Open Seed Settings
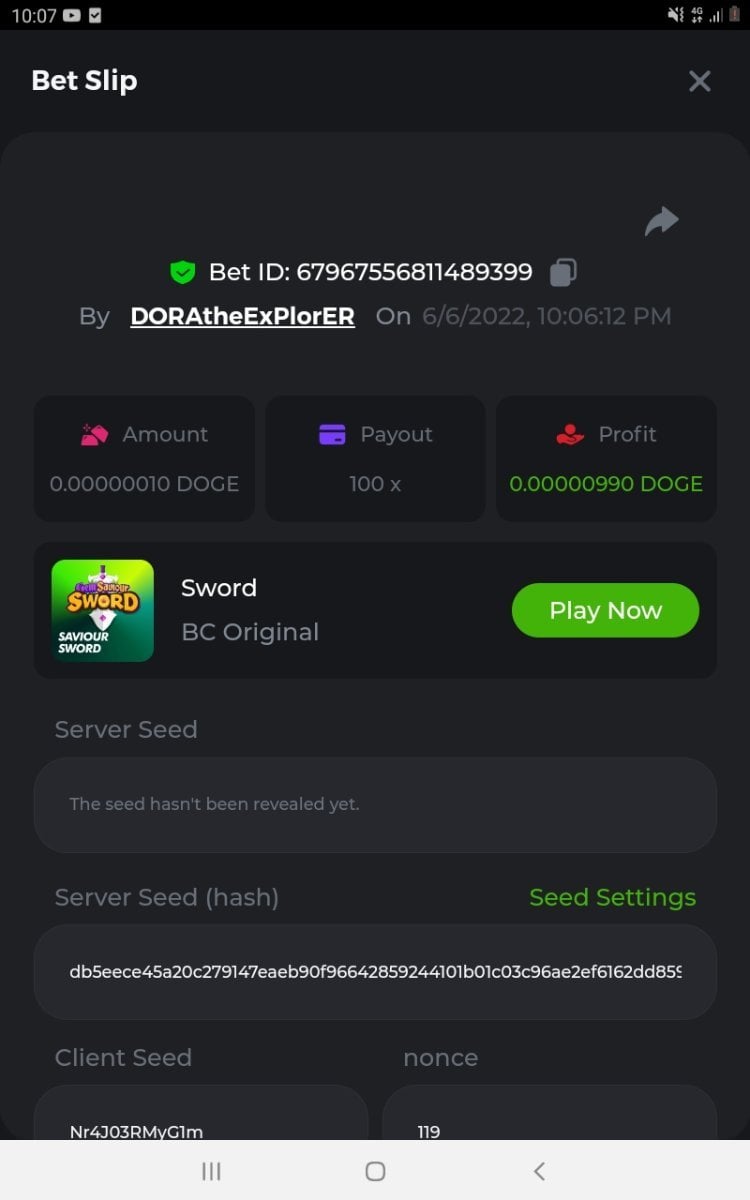This screenshot has height=1200, width=750. tap(612, 897)
